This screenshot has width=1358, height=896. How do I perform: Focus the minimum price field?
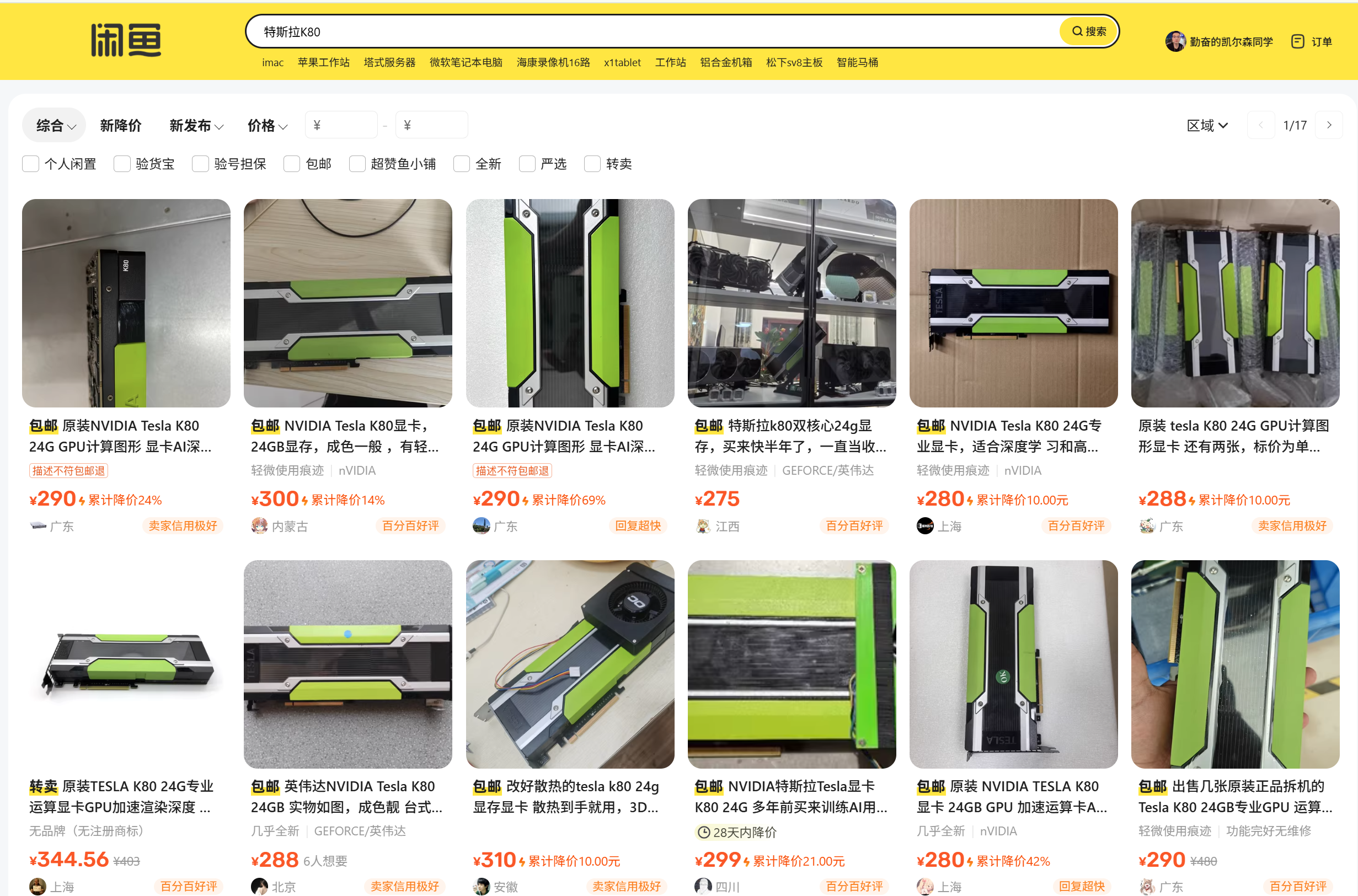point(342,125)
